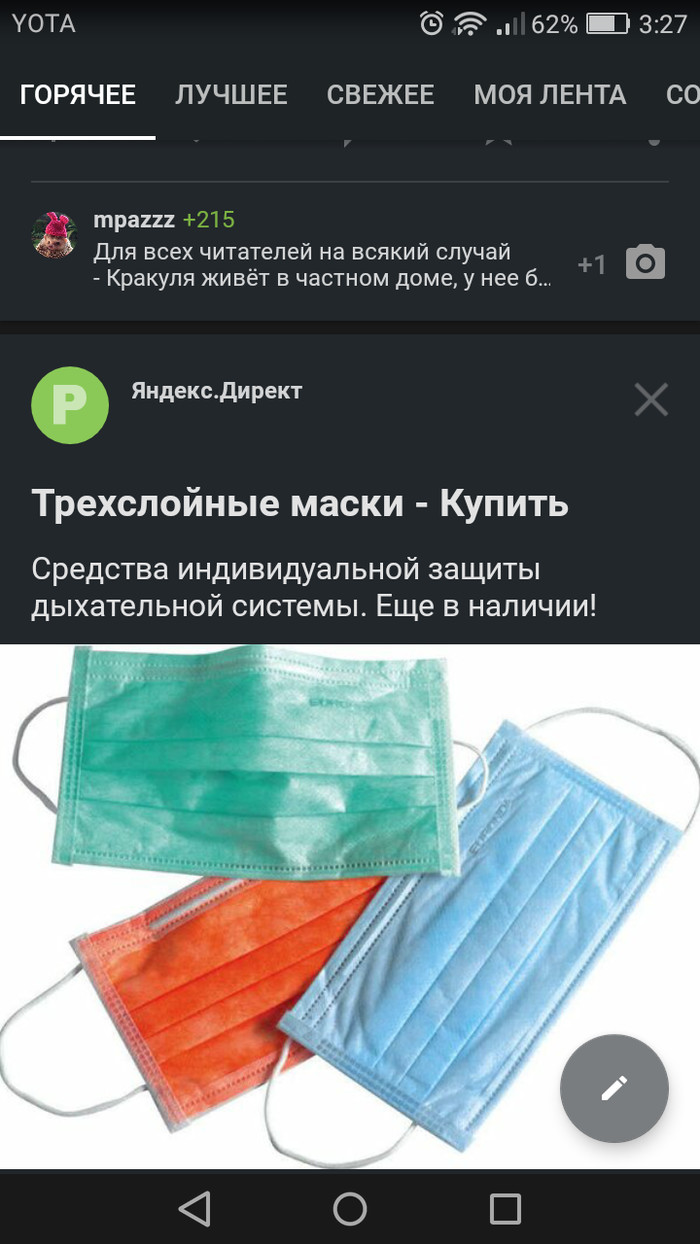The width and height of the screenshot is (700, 1244).
Task: Open the МОЯ ЛЕНТА tab
Action: point(550,95)
